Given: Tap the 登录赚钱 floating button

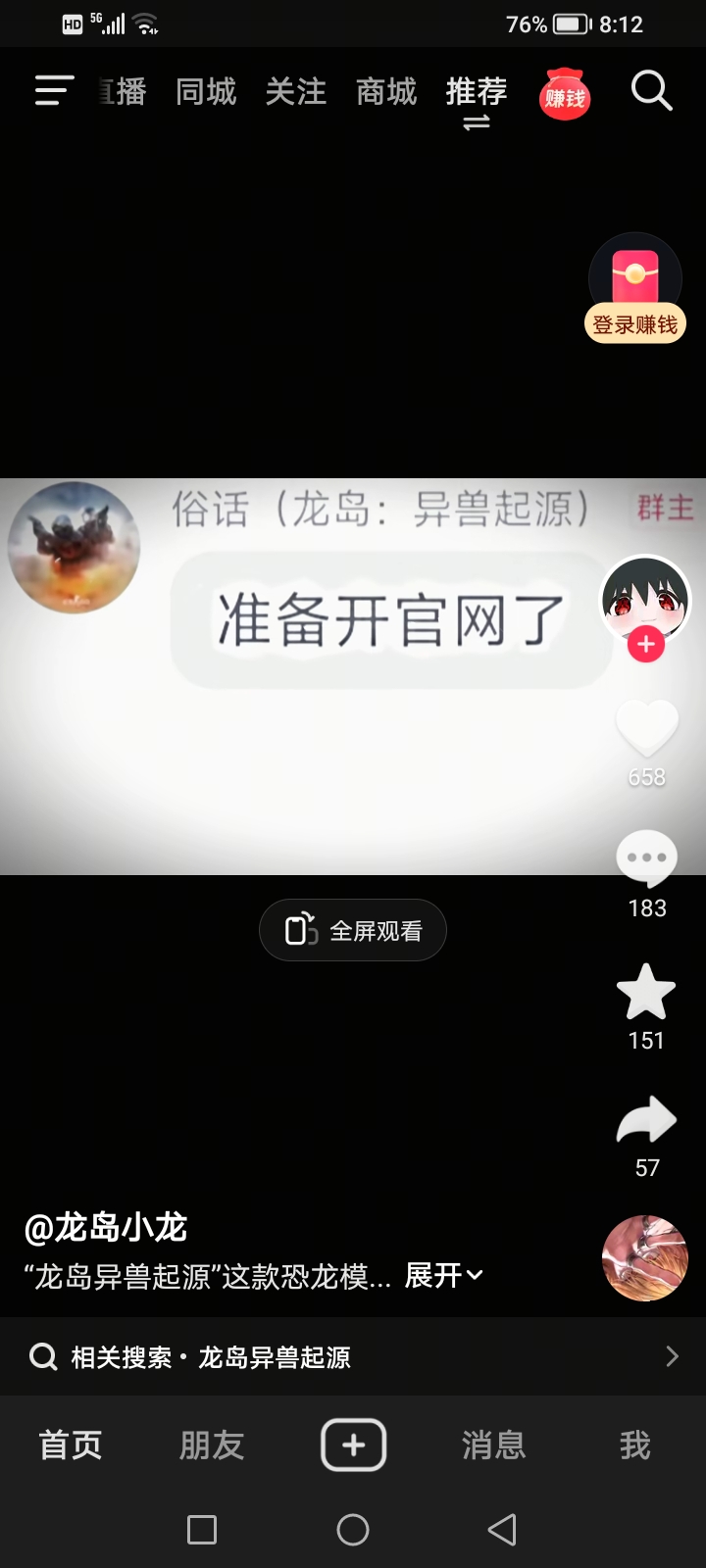Looking at the screenshot, I should 635,291.
